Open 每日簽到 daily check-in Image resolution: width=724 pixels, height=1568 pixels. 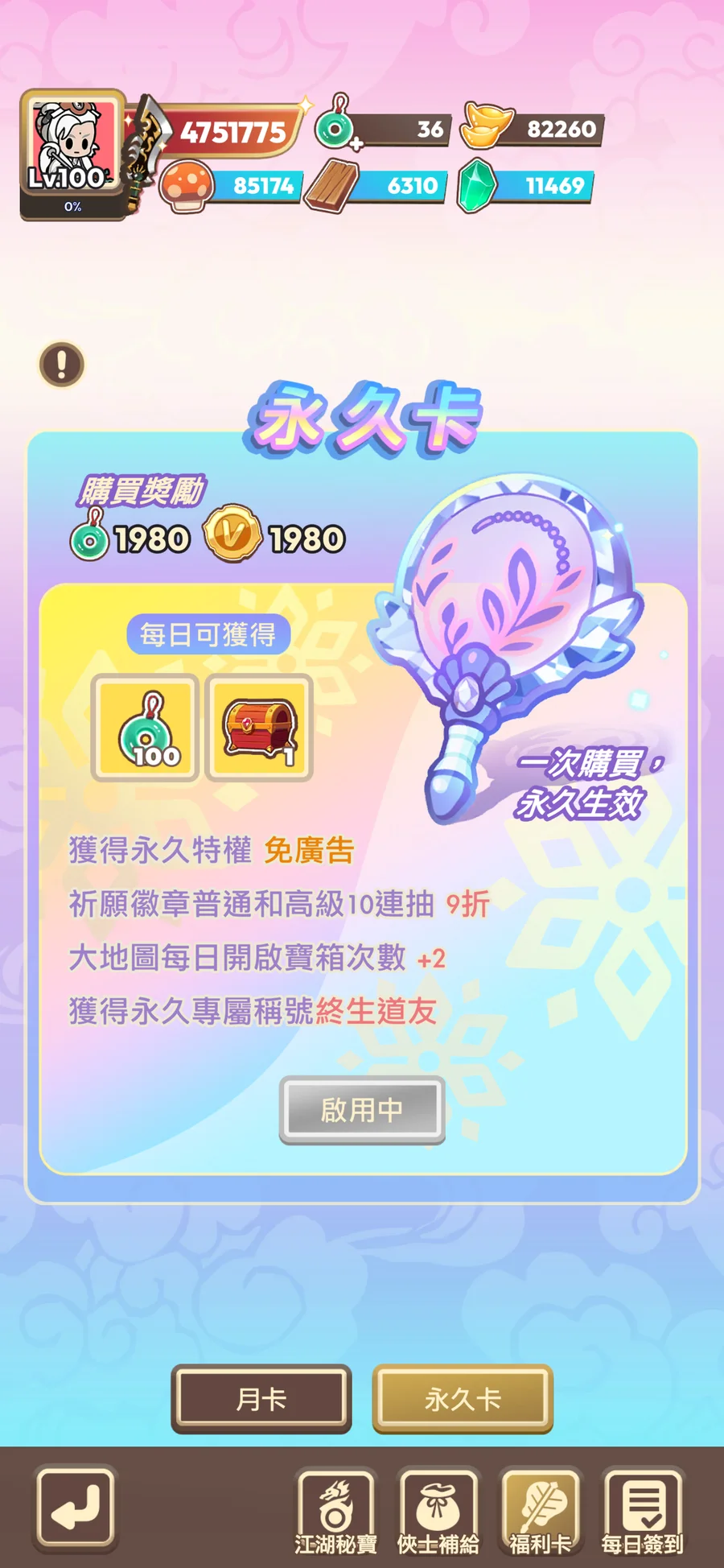tap(643, 1512)
